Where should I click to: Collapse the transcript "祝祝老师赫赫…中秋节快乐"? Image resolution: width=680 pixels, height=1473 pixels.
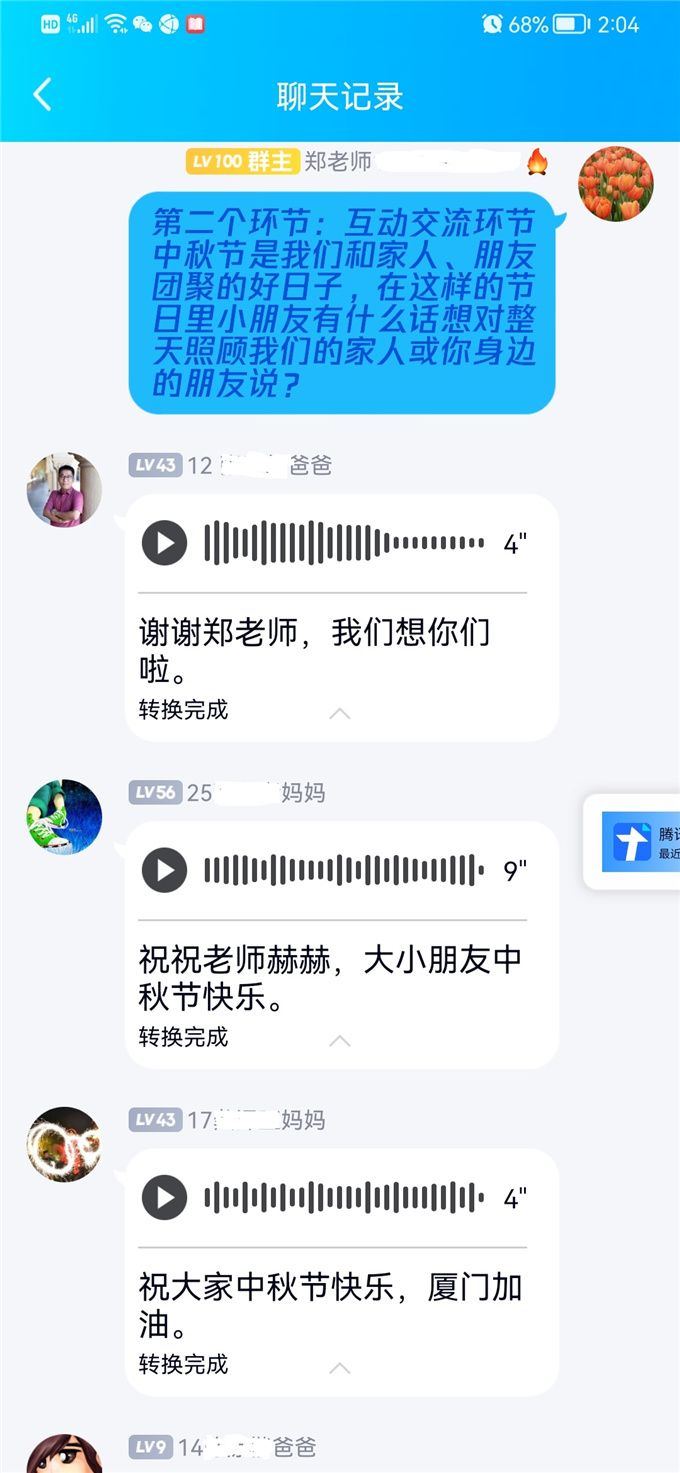click(x=340, y=1040)
